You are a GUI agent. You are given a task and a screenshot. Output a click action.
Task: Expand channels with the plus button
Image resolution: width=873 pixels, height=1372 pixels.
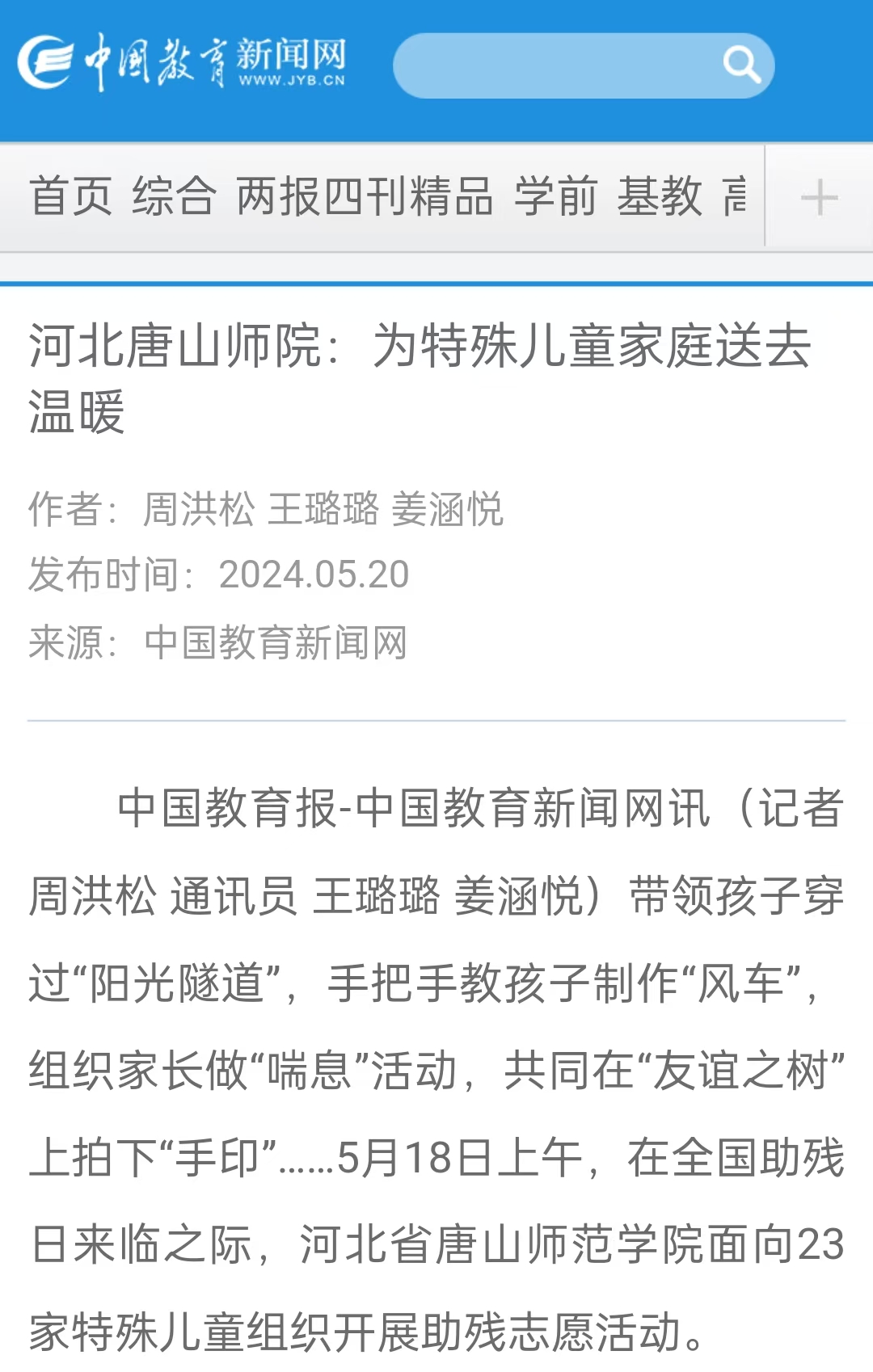819,197
